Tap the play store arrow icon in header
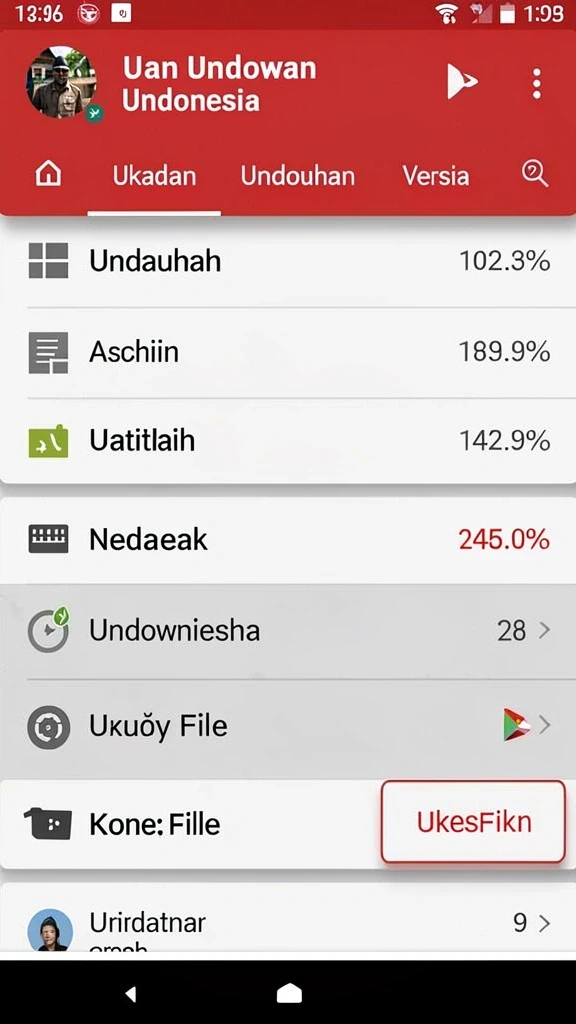 tap(462, 82)
